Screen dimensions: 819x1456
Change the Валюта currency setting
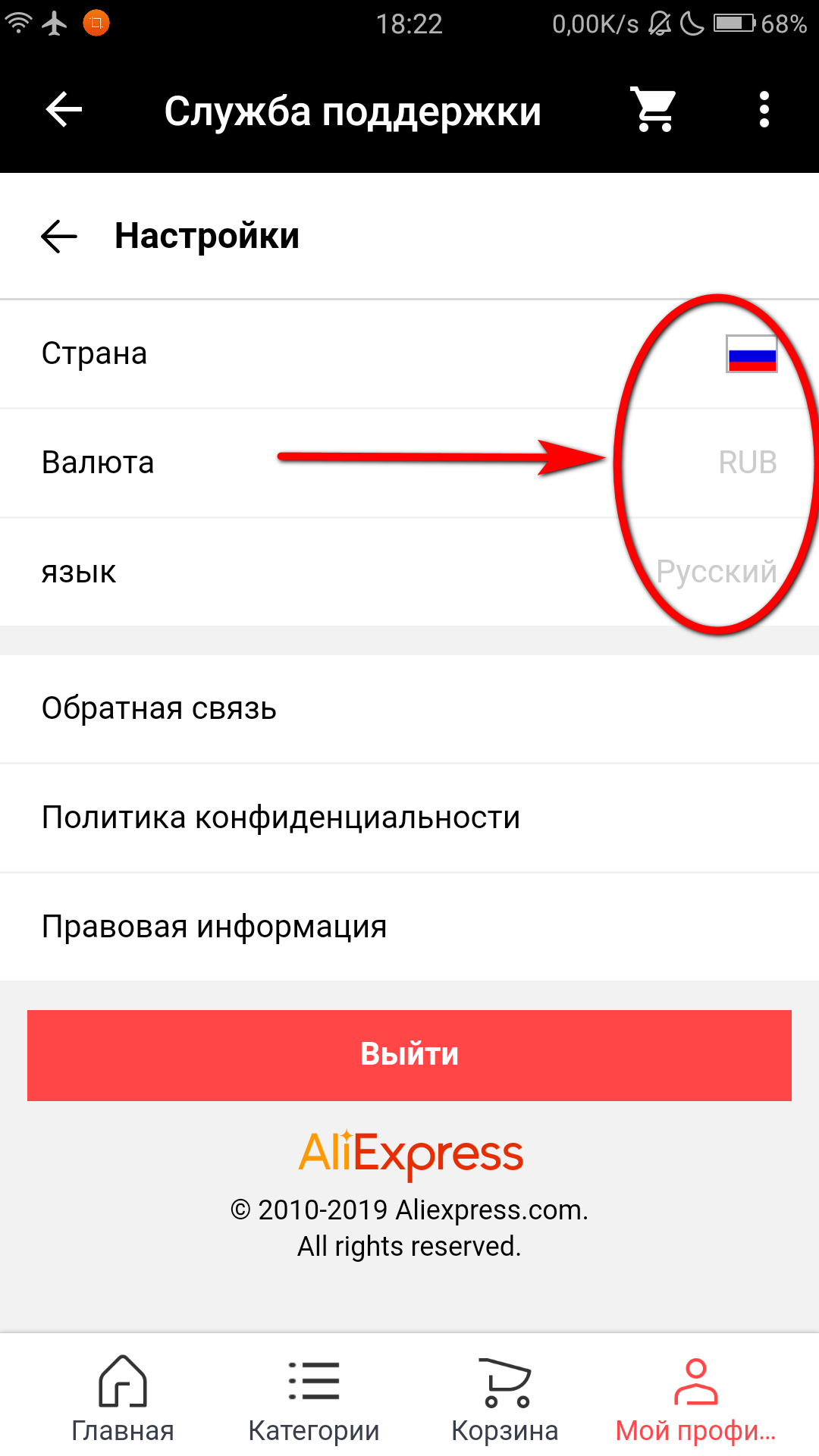(409, 463)
